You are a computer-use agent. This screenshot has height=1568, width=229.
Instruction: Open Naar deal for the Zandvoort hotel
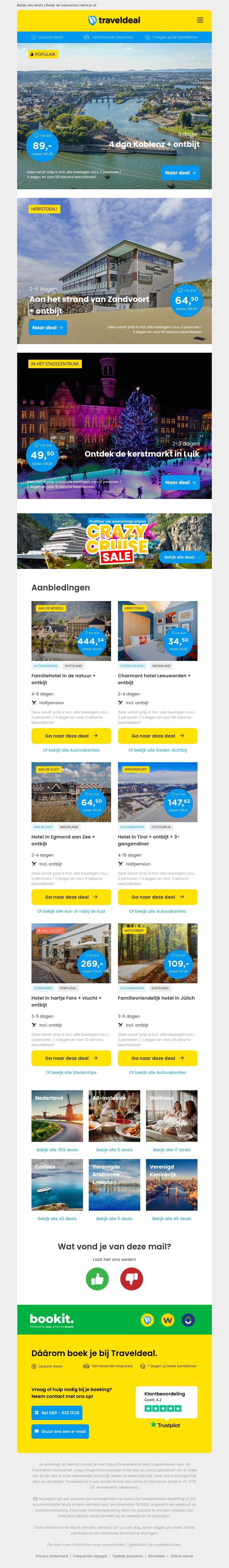click(x=48, y=327)
